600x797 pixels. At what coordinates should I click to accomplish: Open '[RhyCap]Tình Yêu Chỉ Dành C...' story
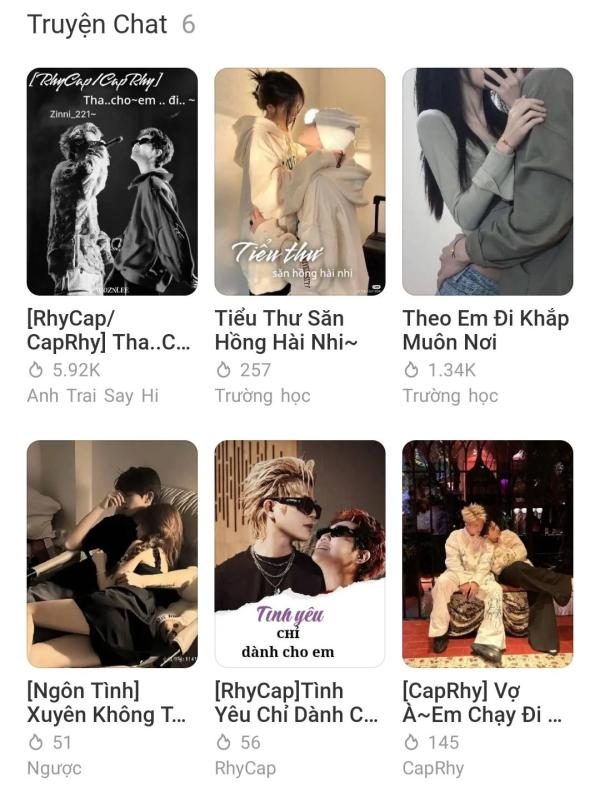pyautogui.click(x=300, y=554)
